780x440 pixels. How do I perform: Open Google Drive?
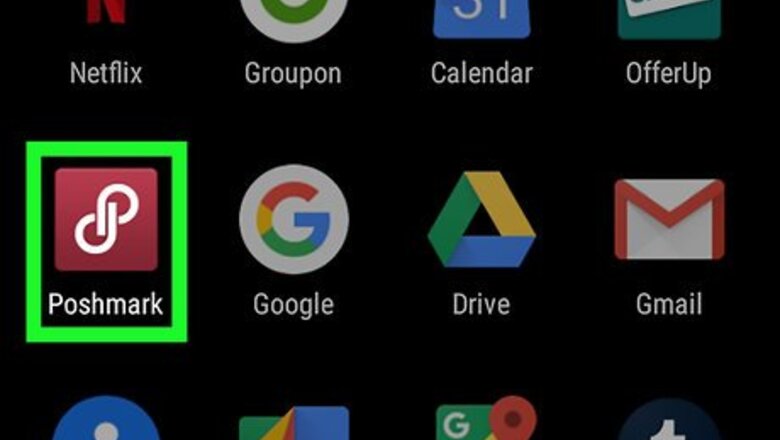coord(481,220)
